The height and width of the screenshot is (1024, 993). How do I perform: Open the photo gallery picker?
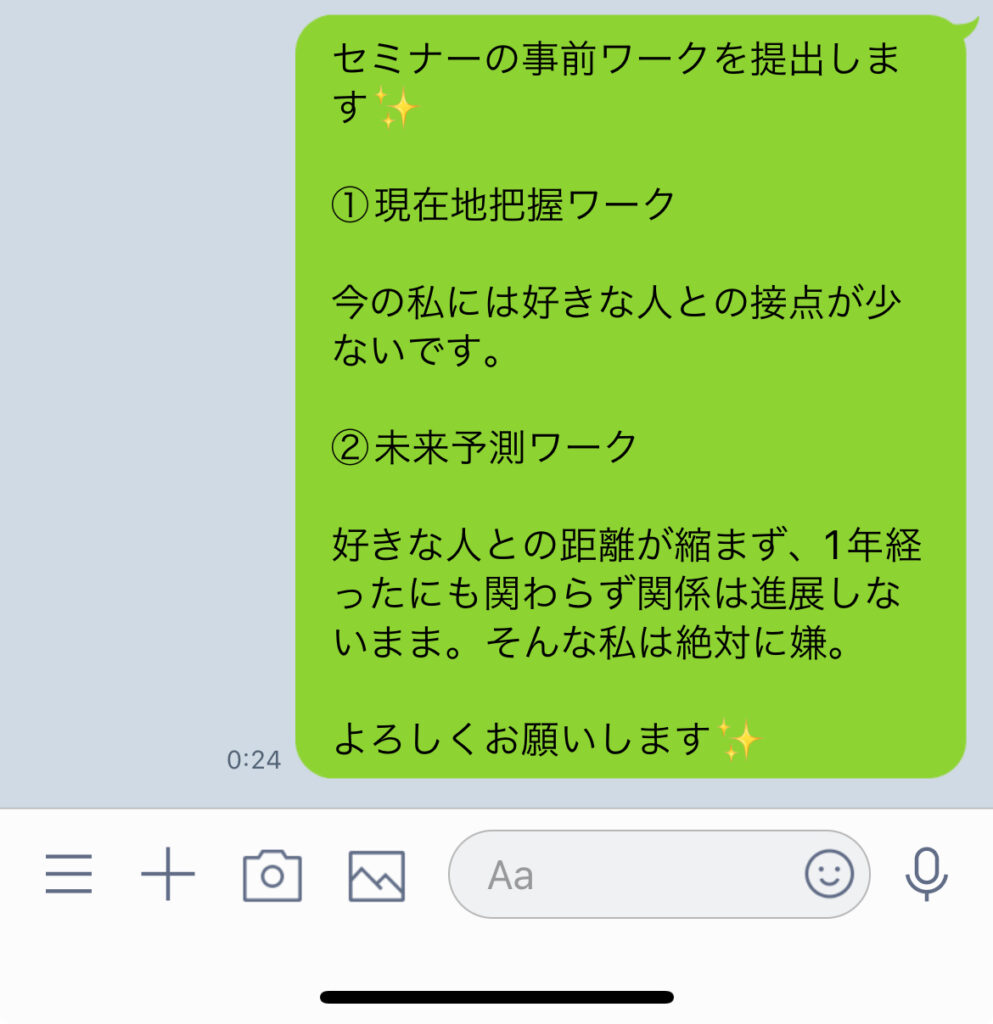[x=376, y=875]
